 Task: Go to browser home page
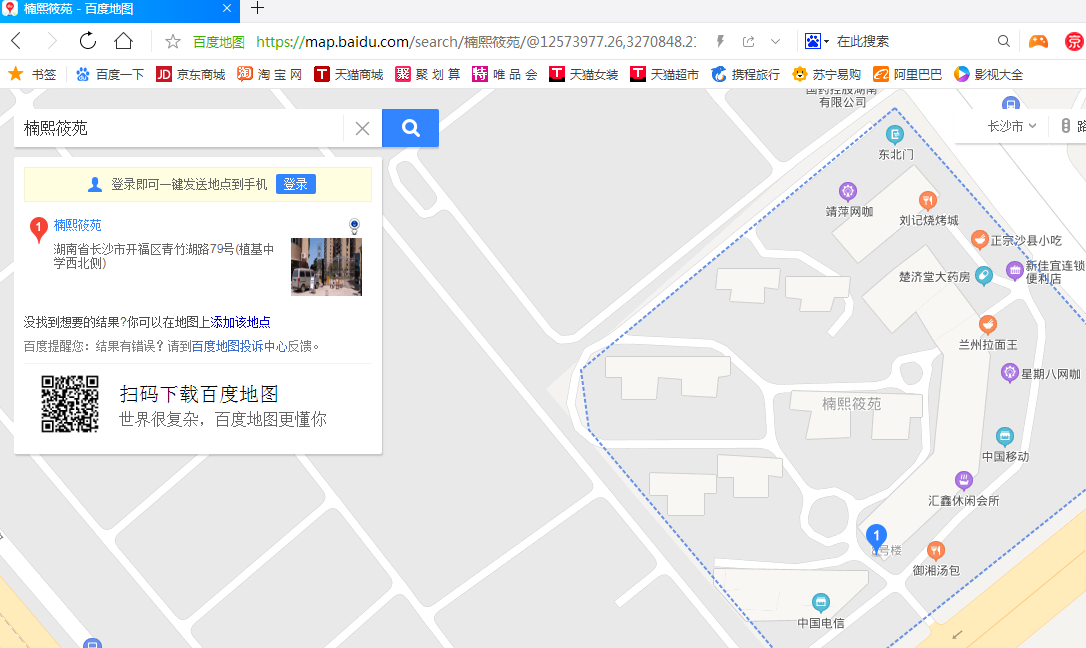[123, 41]
